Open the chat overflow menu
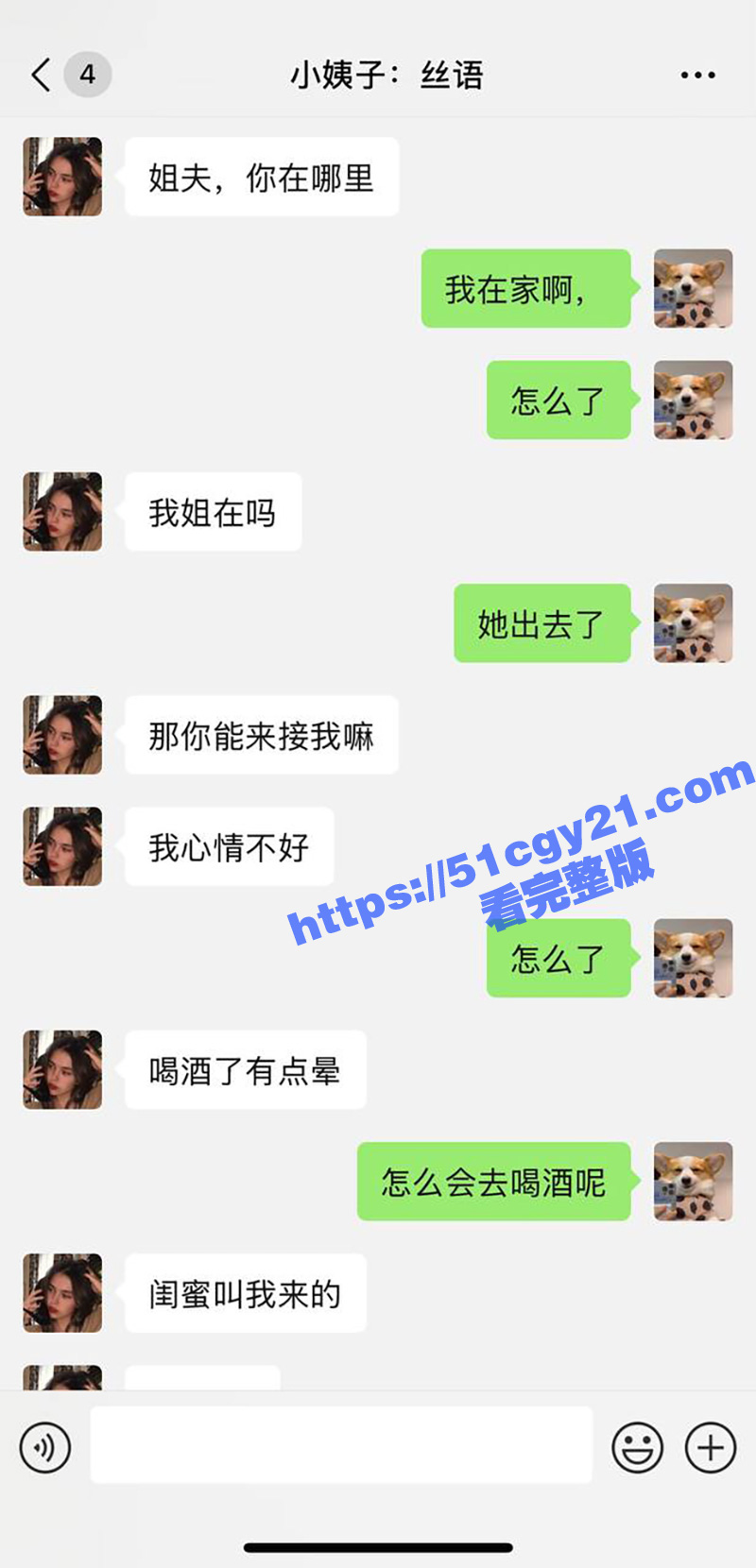The image size is (756, 1568). (x=697, y=75)
